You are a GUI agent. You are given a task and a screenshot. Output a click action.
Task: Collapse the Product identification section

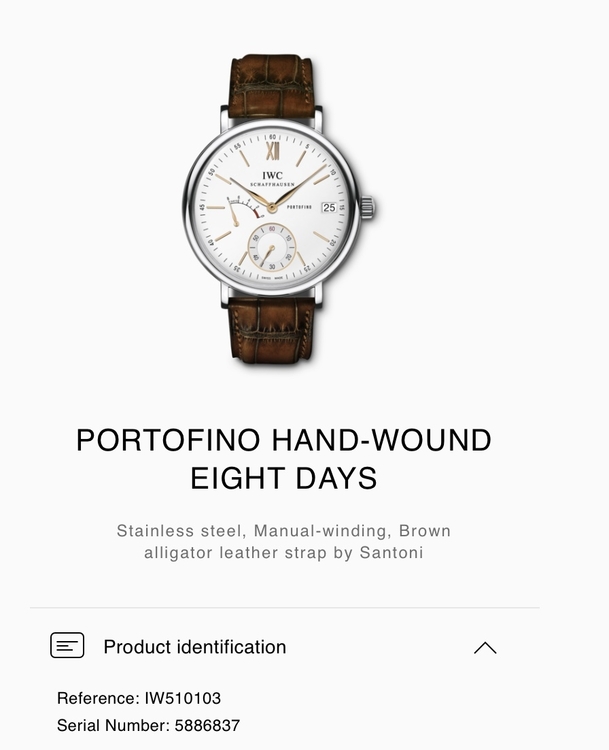[485, 648]
